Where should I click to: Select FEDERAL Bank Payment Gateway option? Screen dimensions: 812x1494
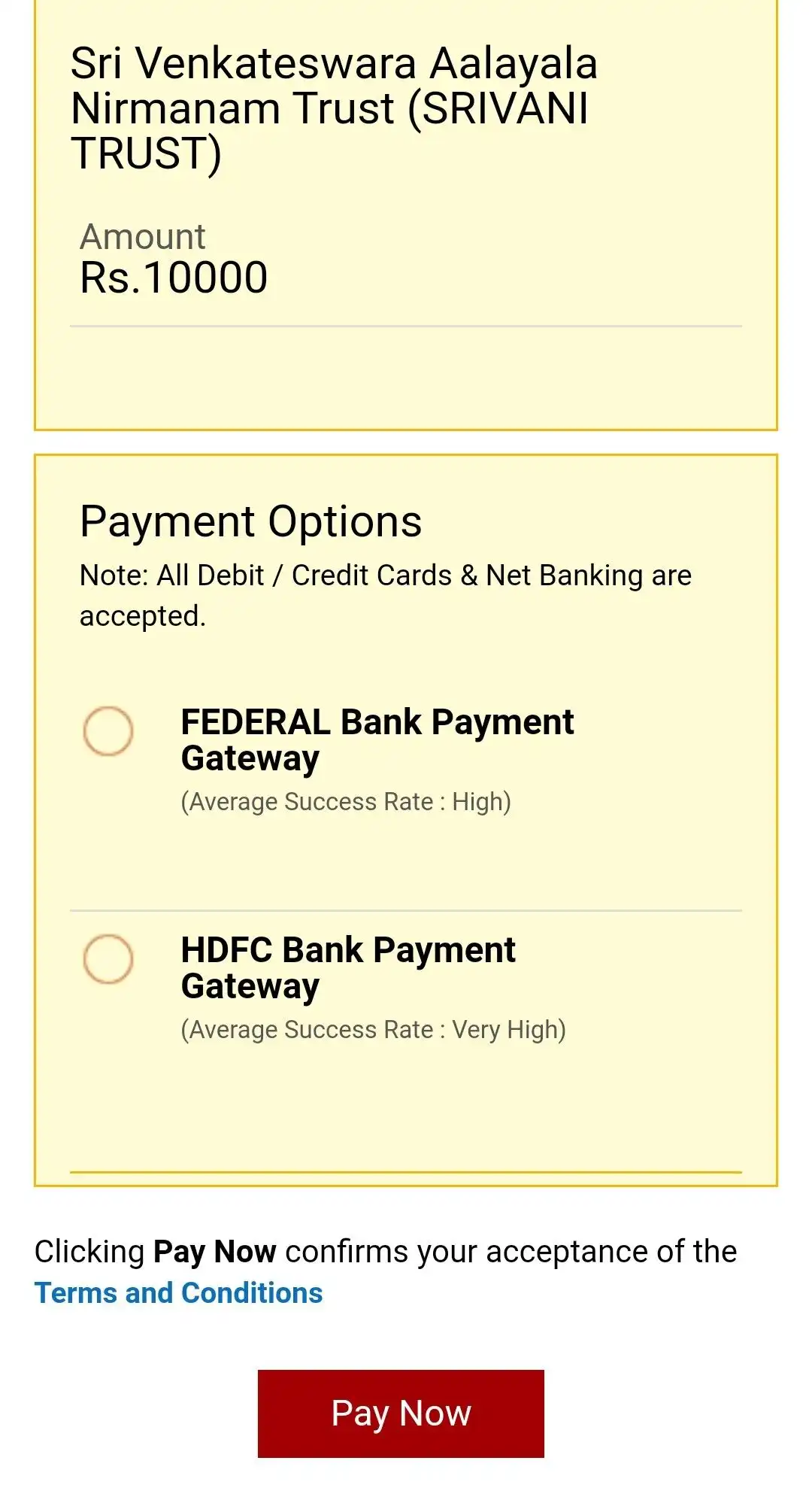click(108, 730)
